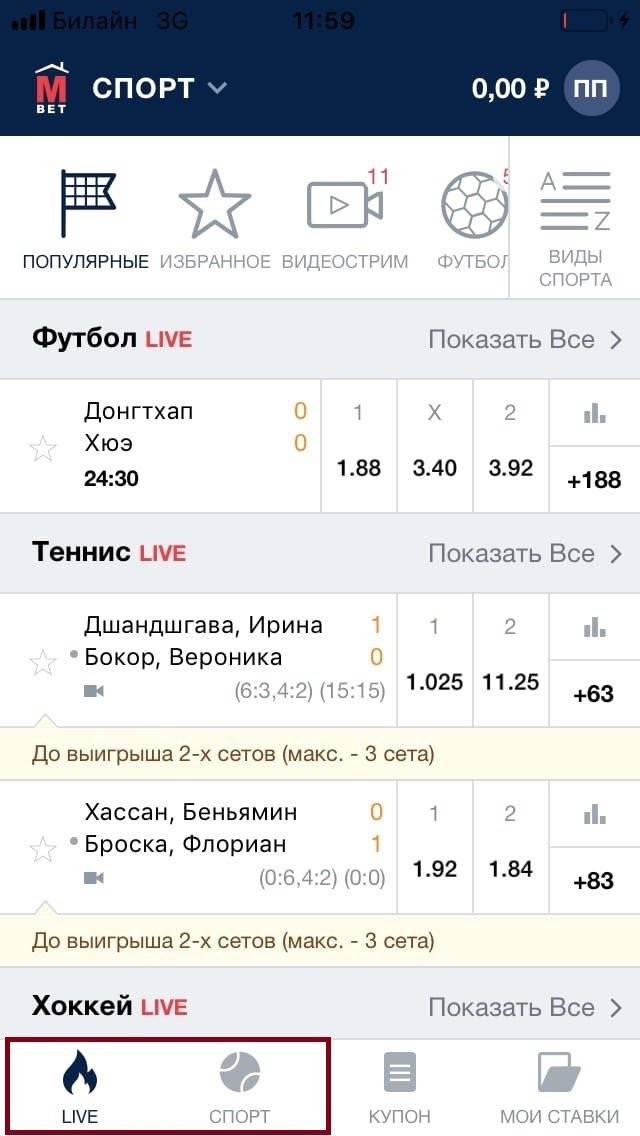Screen dimensions: 640x1136
Task: Show all live Теннис matches
Action: [525, 553]
